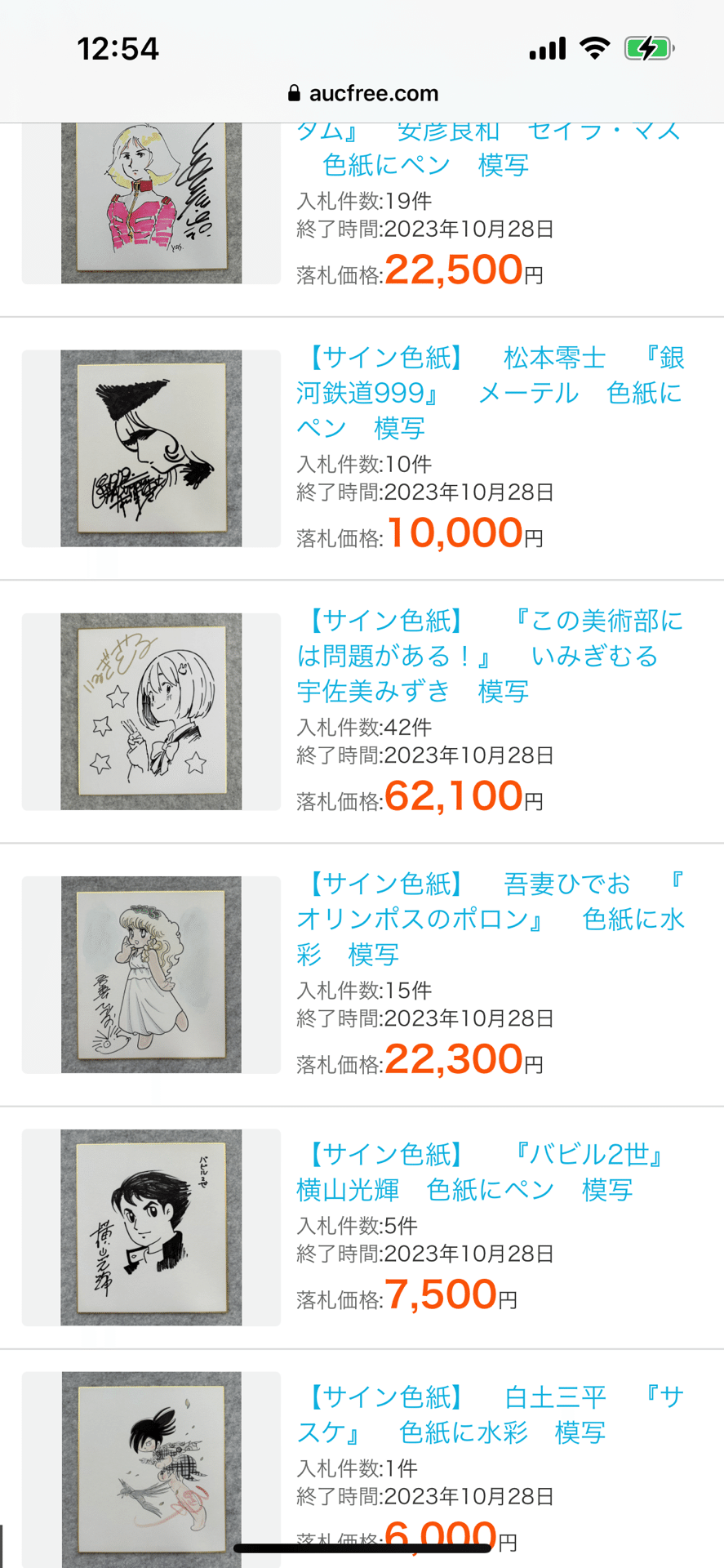Open the 白土三平 サスケ listing link
This screenshot has width=724, height=1568.
click(x=490, y=1414)
